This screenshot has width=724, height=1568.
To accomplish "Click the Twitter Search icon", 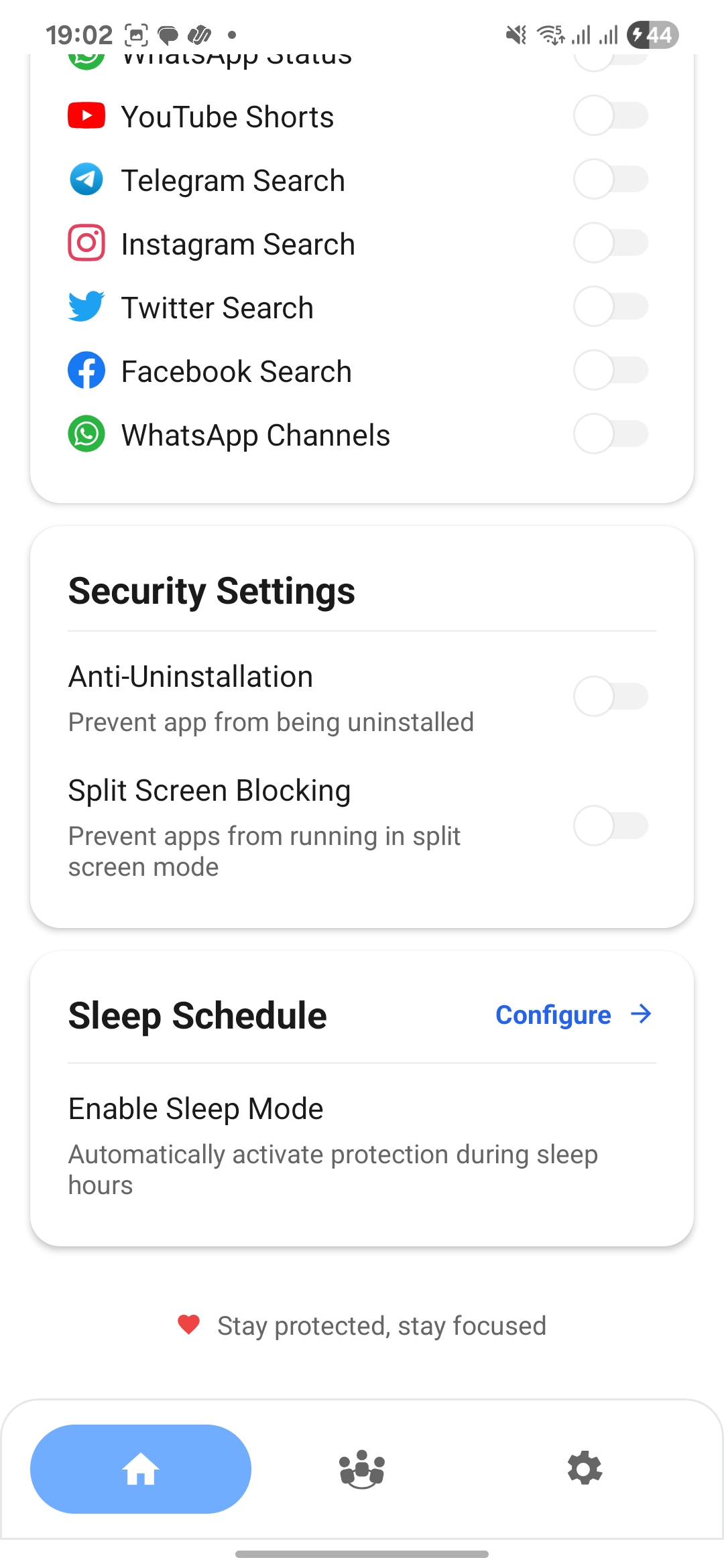I will click(86, 306).
